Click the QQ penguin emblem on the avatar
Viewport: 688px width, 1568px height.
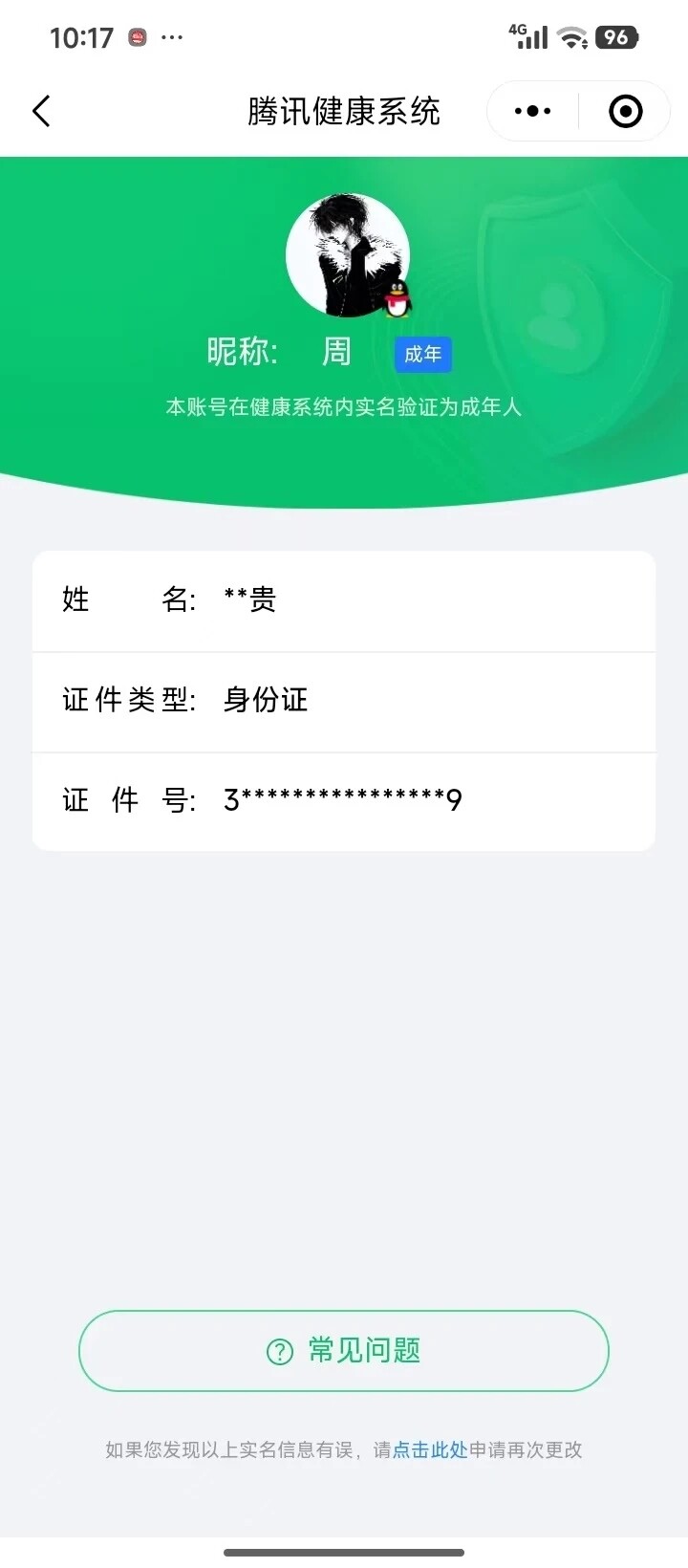[x=398, y=299]
